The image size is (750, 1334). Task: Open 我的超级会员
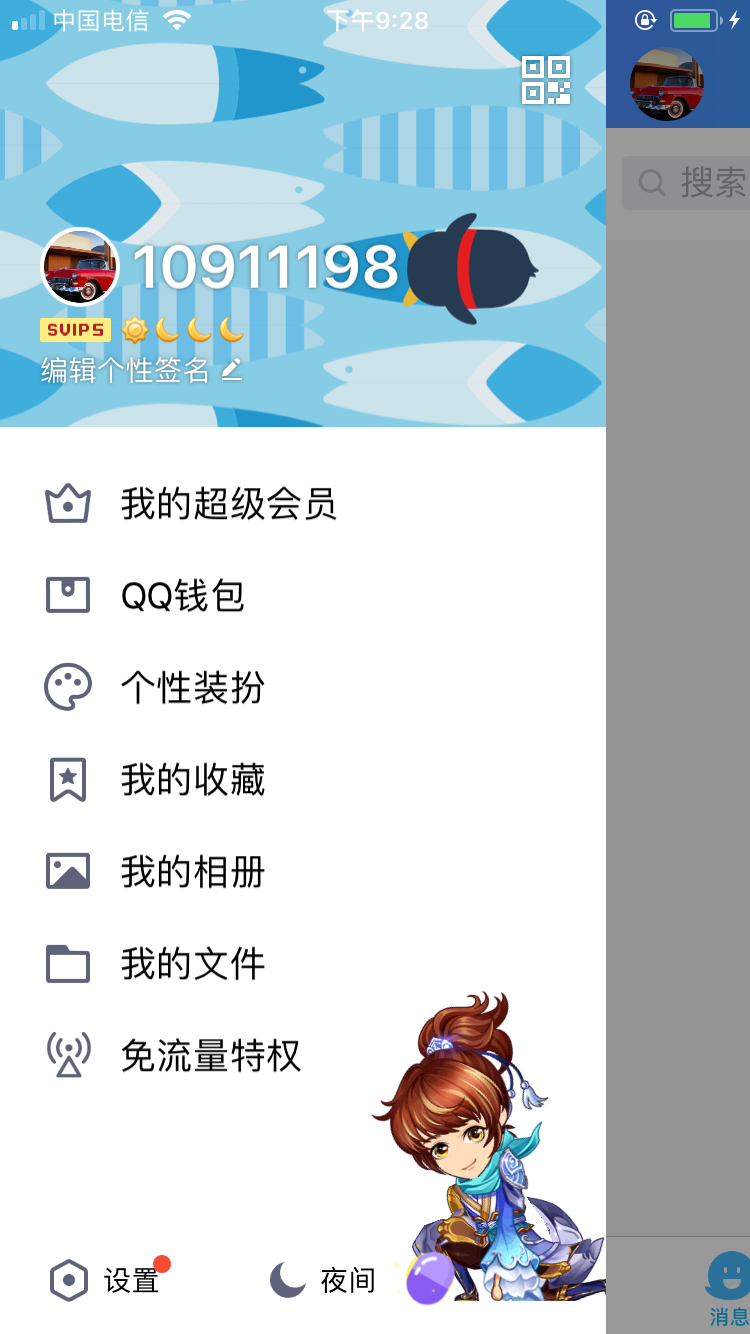tap(303, 504)
